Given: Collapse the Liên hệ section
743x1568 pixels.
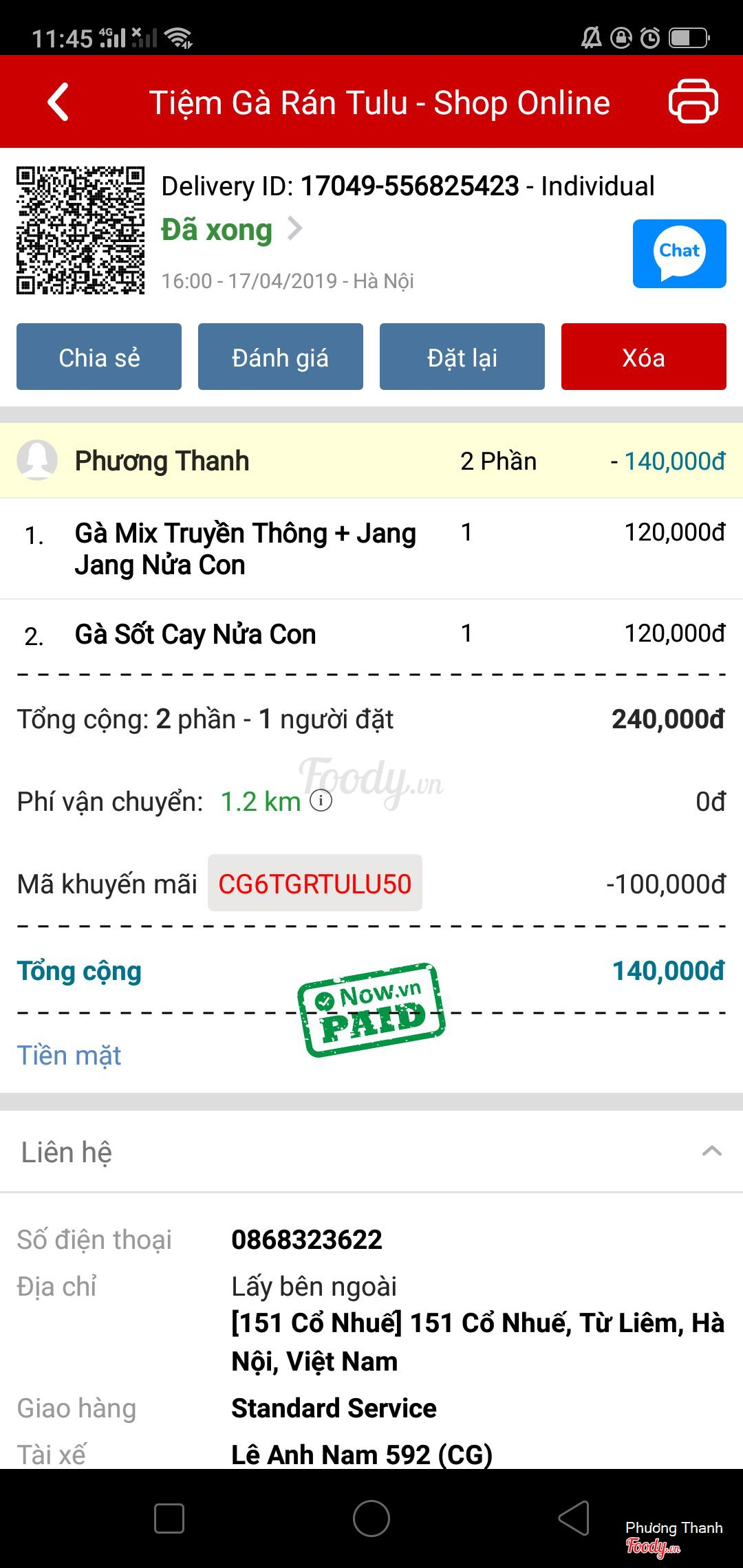Looking at the screenshot, I should tap(711, 1151).
